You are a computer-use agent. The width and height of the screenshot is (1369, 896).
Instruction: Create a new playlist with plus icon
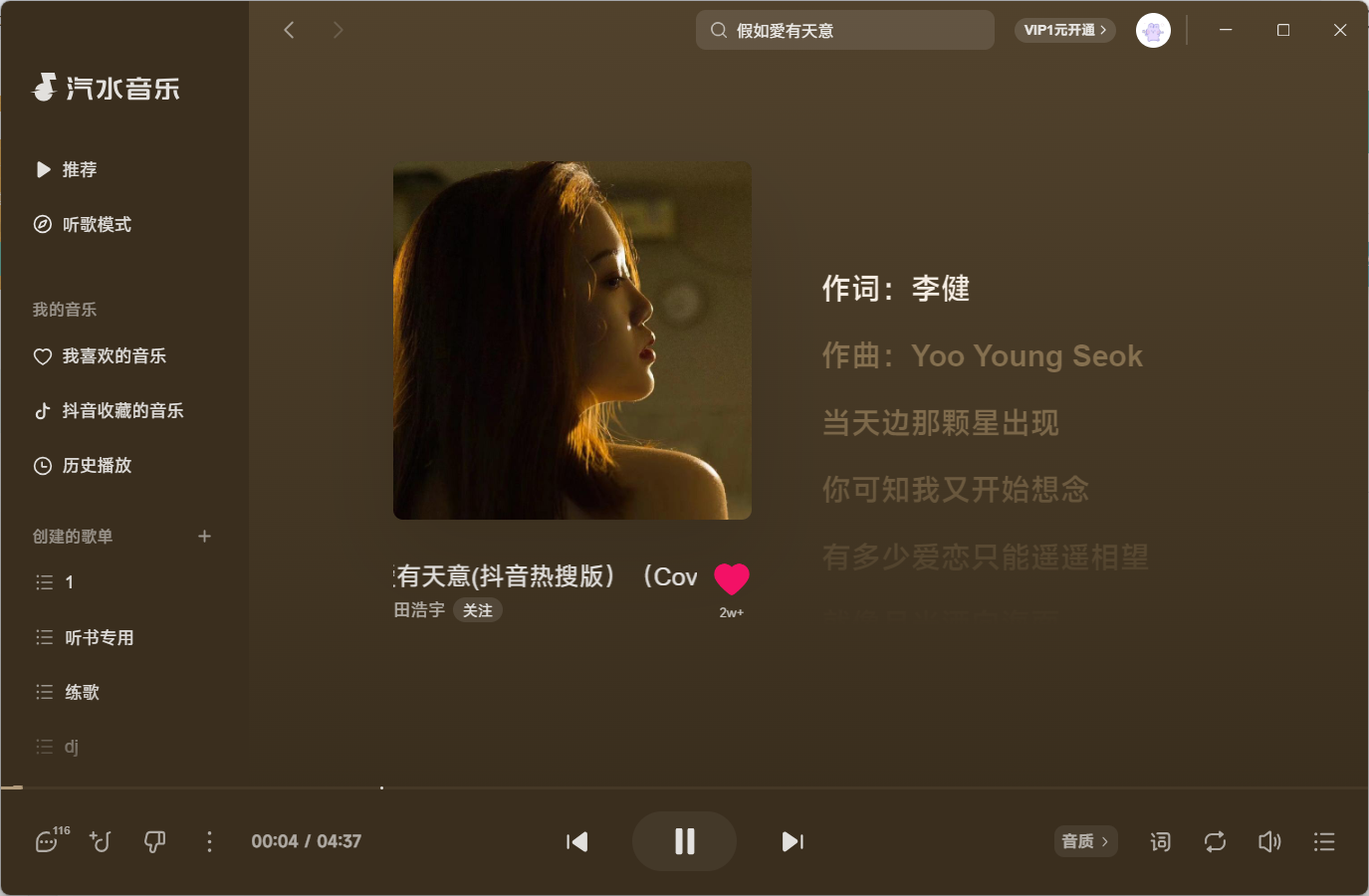pyautogui.click(x=204, y=537)
